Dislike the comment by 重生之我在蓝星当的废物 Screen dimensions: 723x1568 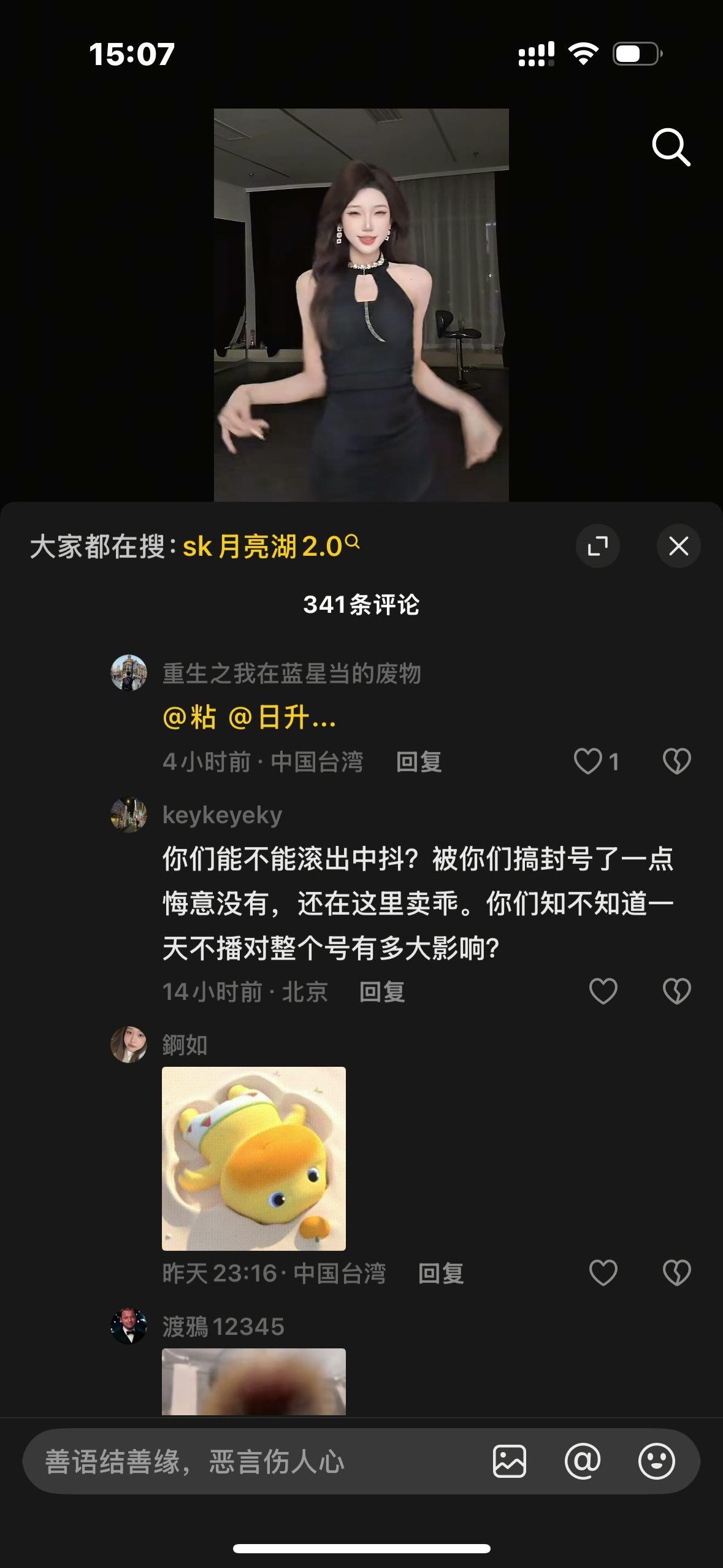pos(677,761)
